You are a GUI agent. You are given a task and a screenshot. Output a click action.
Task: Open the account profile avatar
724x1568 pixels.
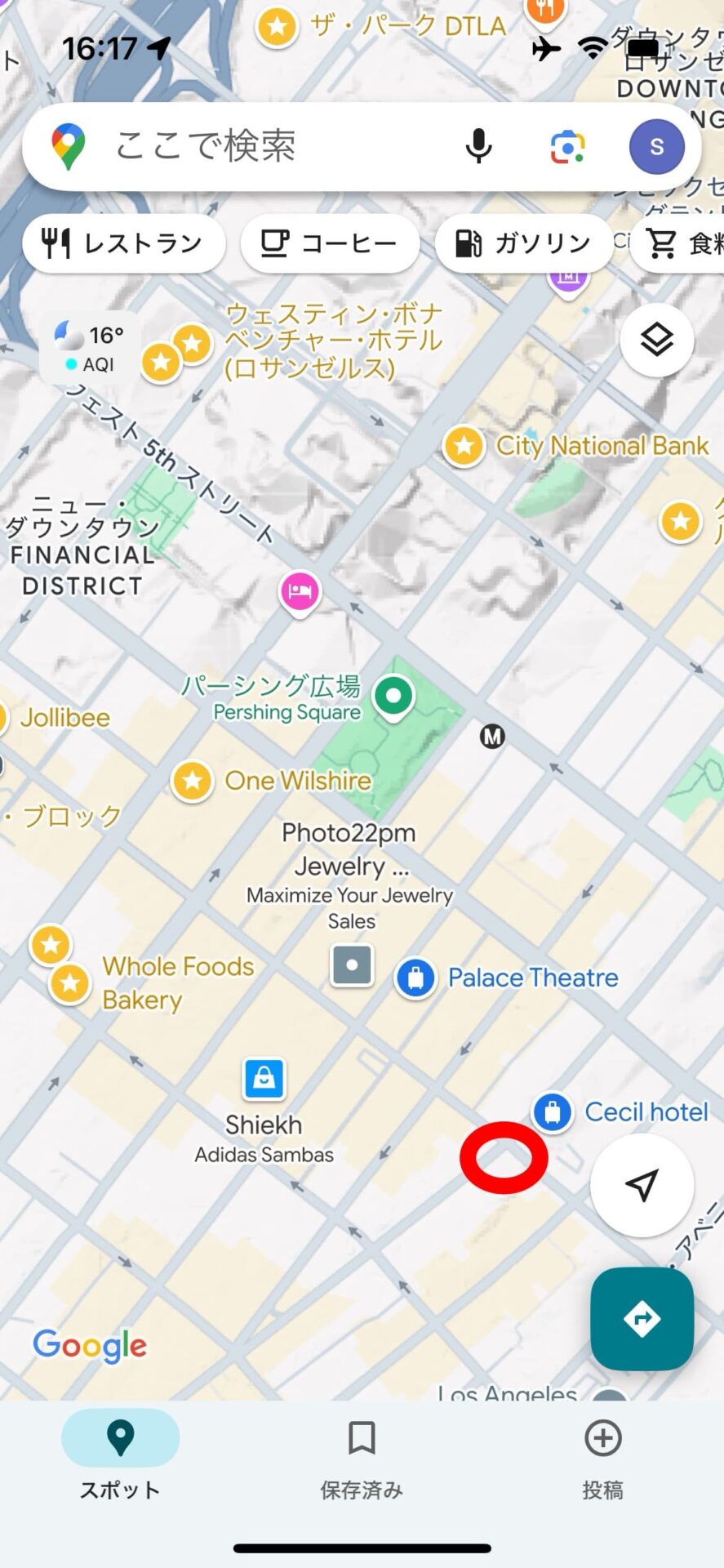click(656, 147)
